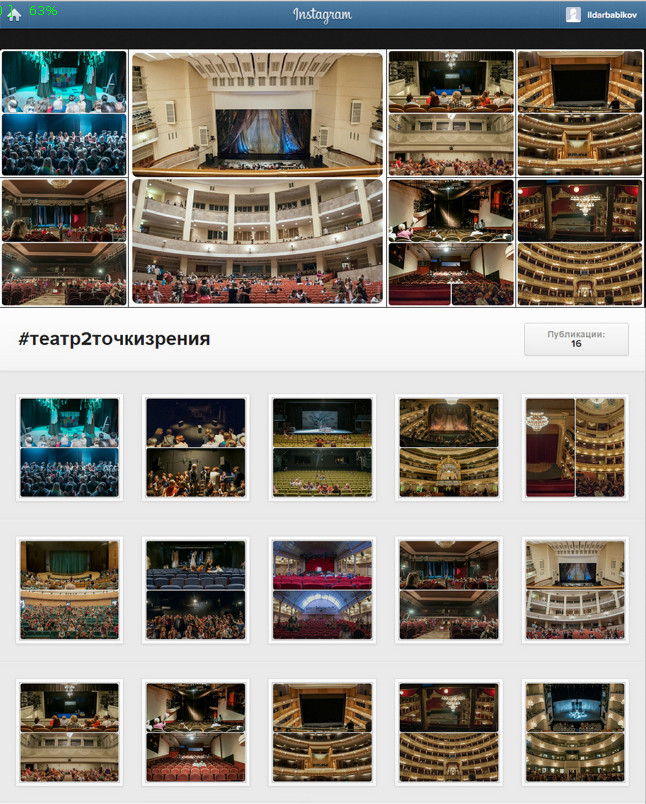646x804 pixels.
Task: Open the photo with blue-lit stage and golden tiers
Action: tap(574, 731)
